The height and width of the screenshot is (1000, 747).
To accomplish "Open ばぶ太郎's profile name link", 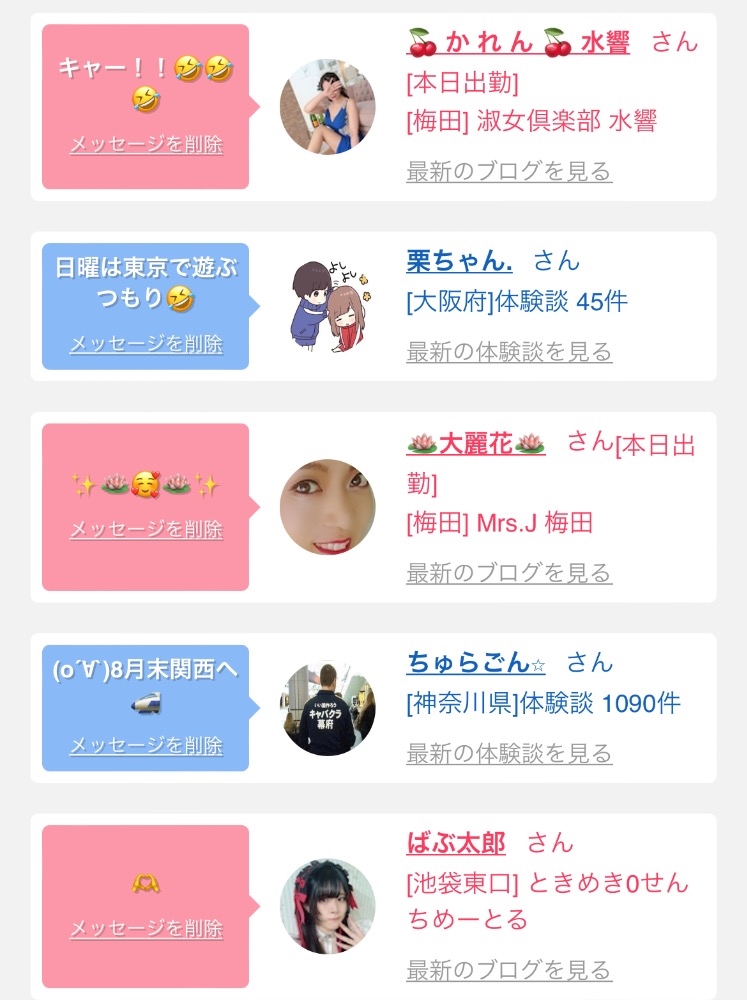I will (456, 843).
